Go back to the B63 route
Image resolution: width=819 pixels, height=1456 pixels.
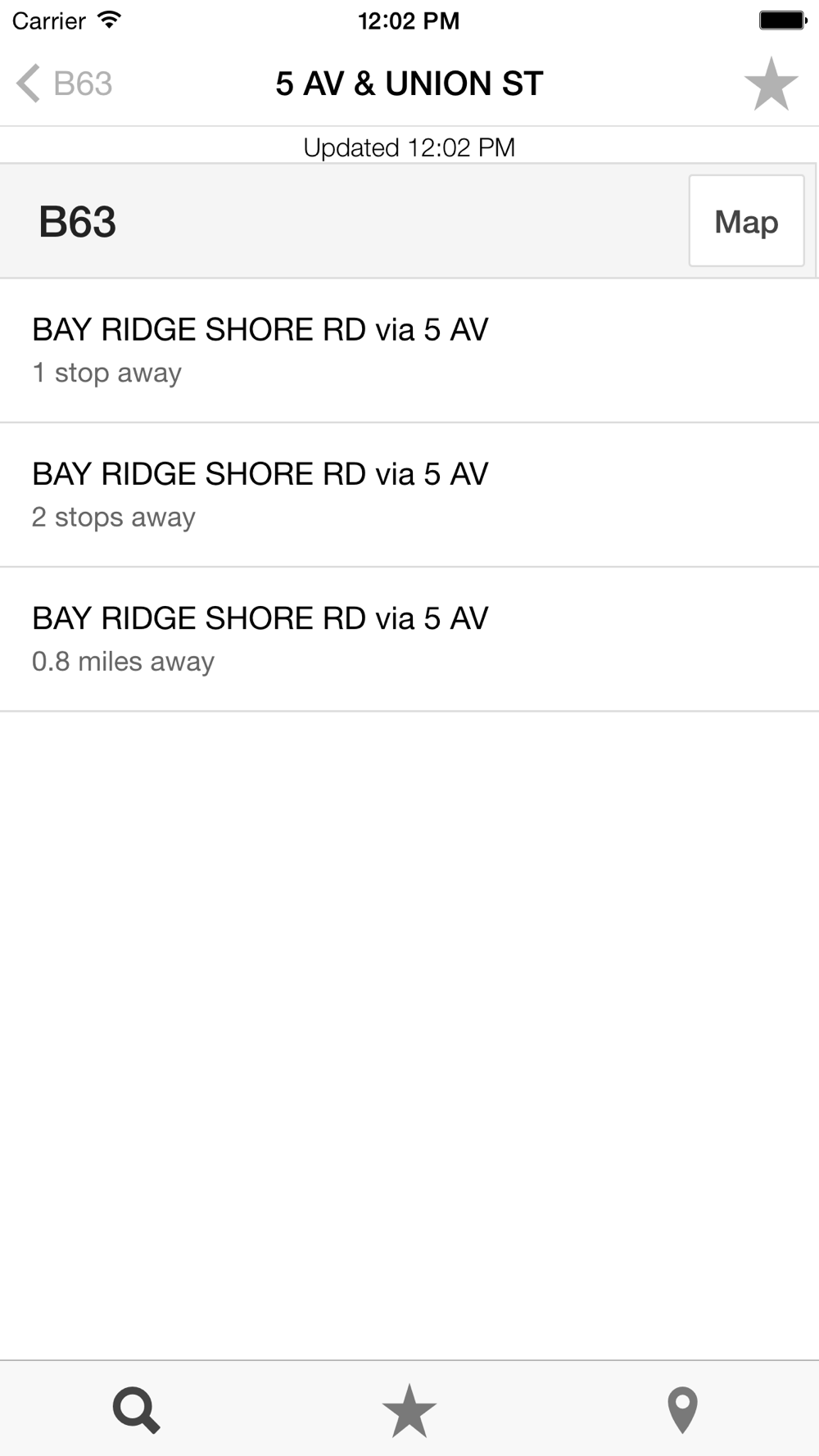tap(64, 84)
